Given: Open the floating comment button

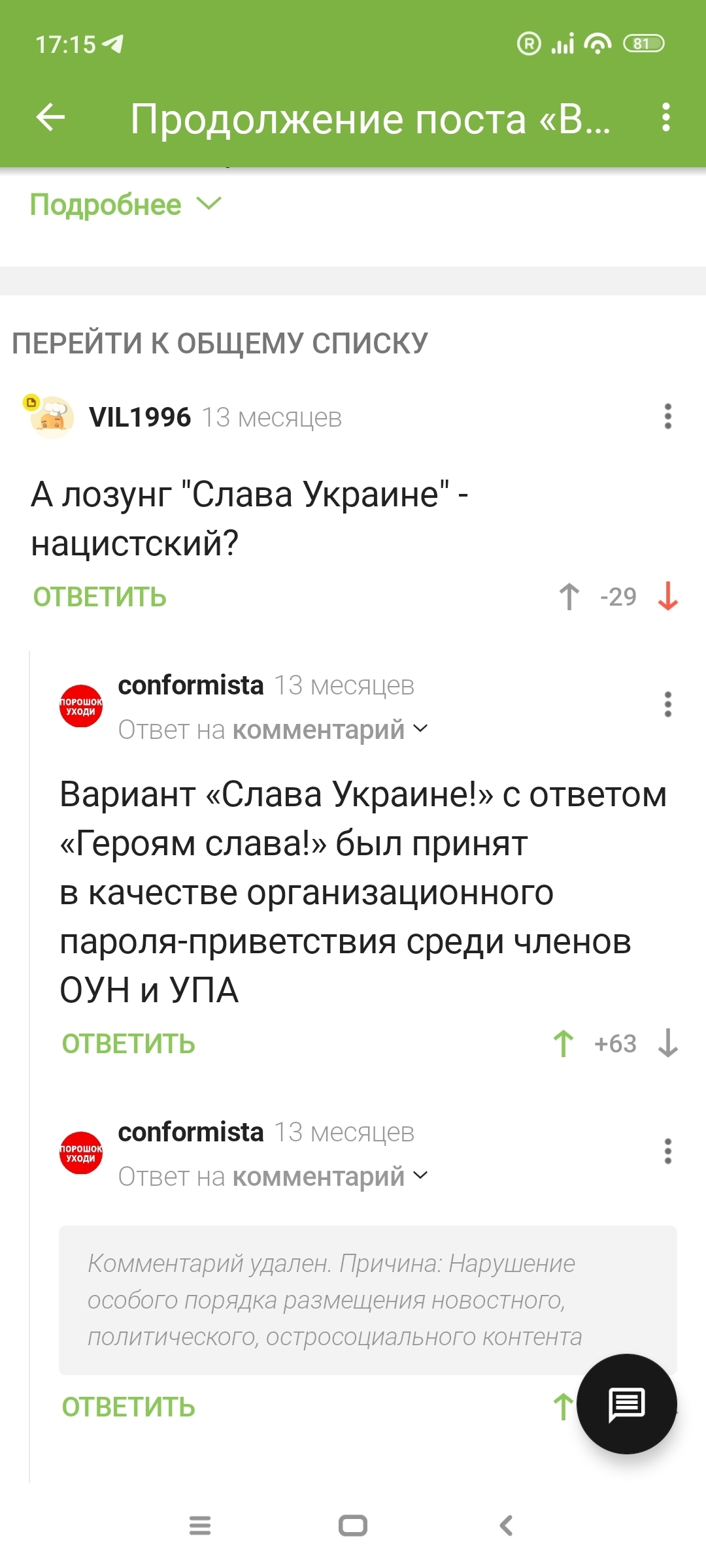Looking at the screenshot, I should (626, 1403).
